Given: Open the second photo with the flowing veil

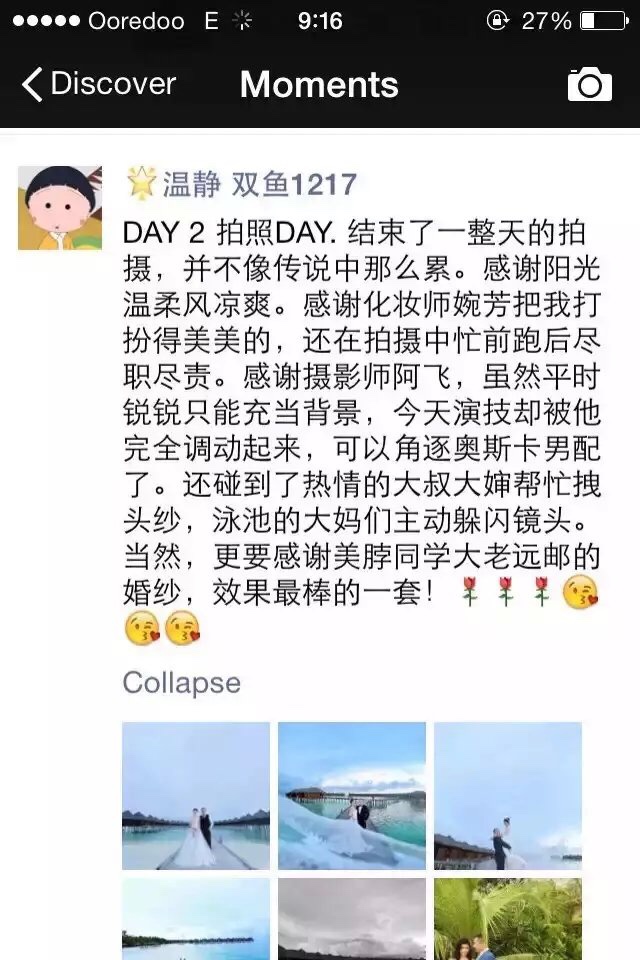Looking at the screenshot, I should (352, 796).
